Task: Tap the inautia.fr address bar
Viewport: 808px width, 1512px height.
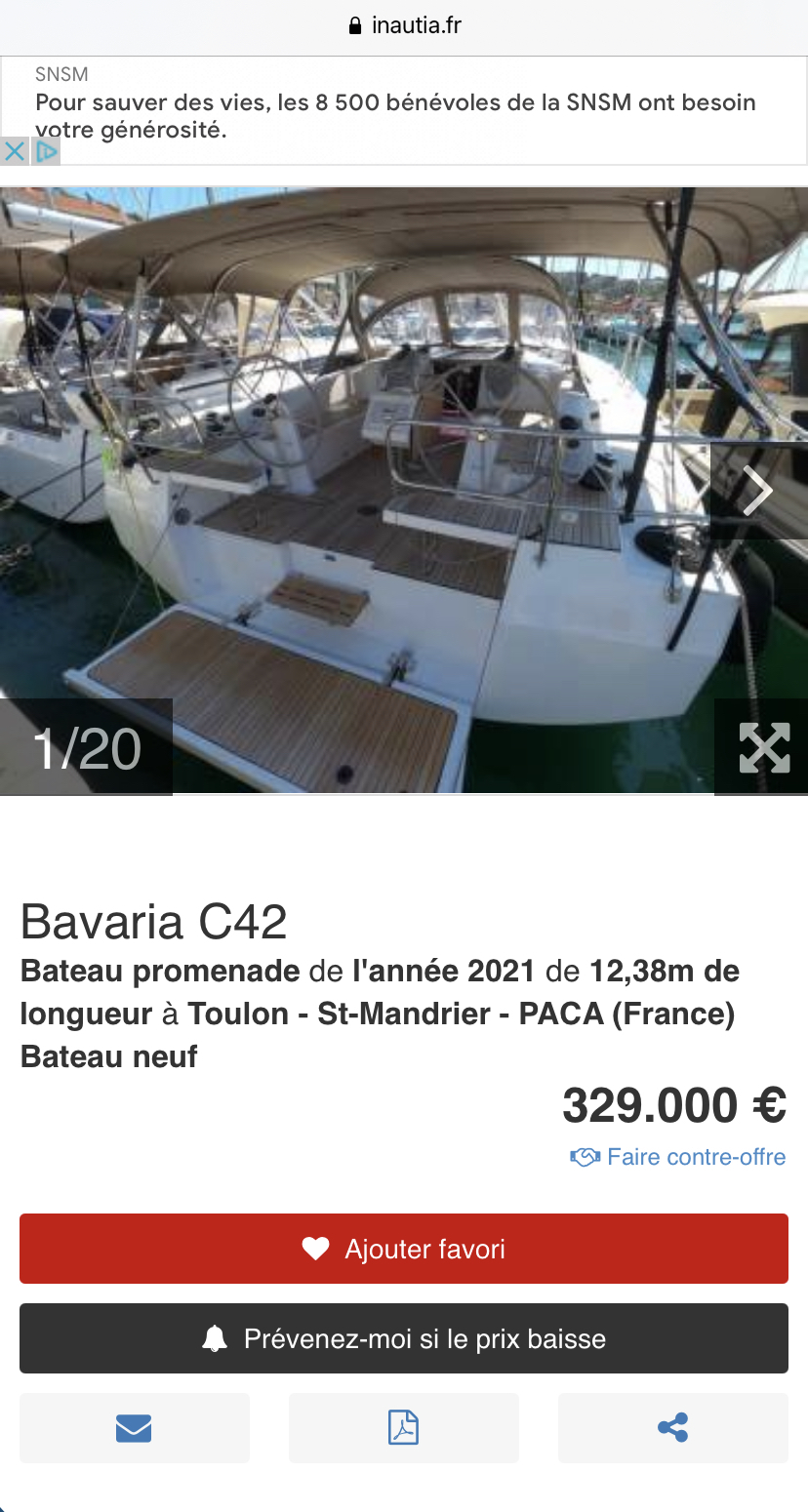Action: point(404,26)
